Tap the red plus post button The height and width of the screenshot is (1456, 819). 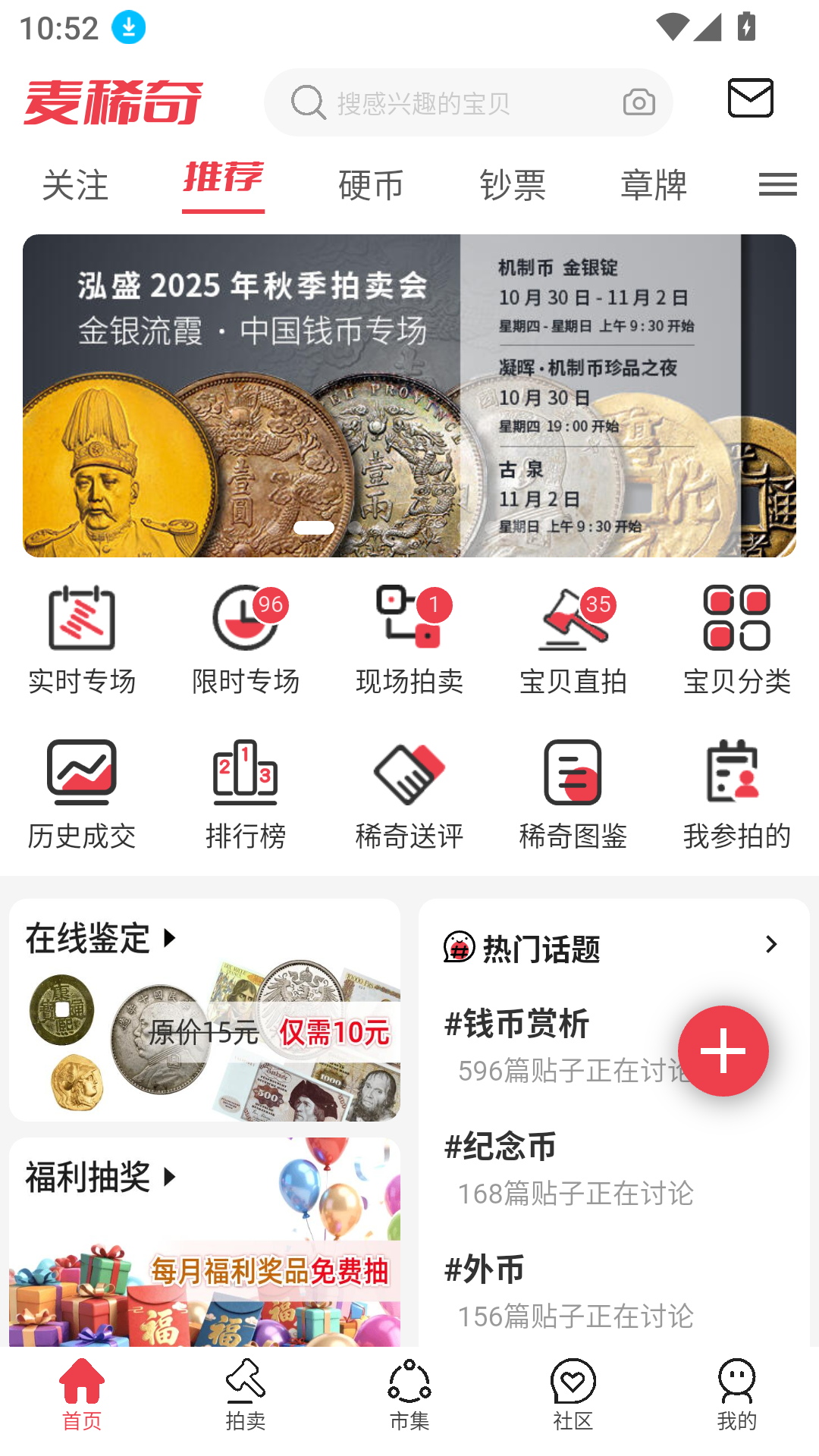[725, 1050]
